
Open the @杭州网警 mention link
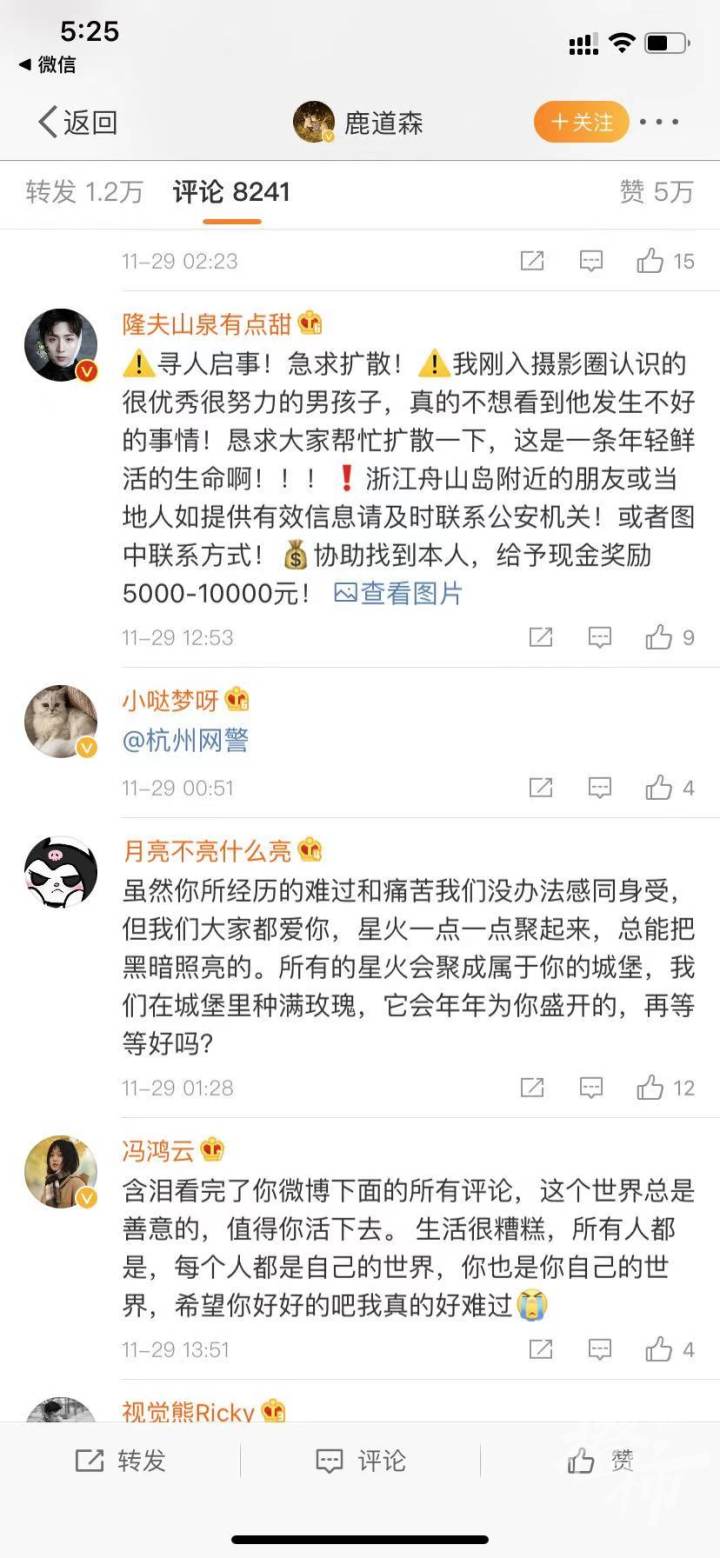coord(184,741)
